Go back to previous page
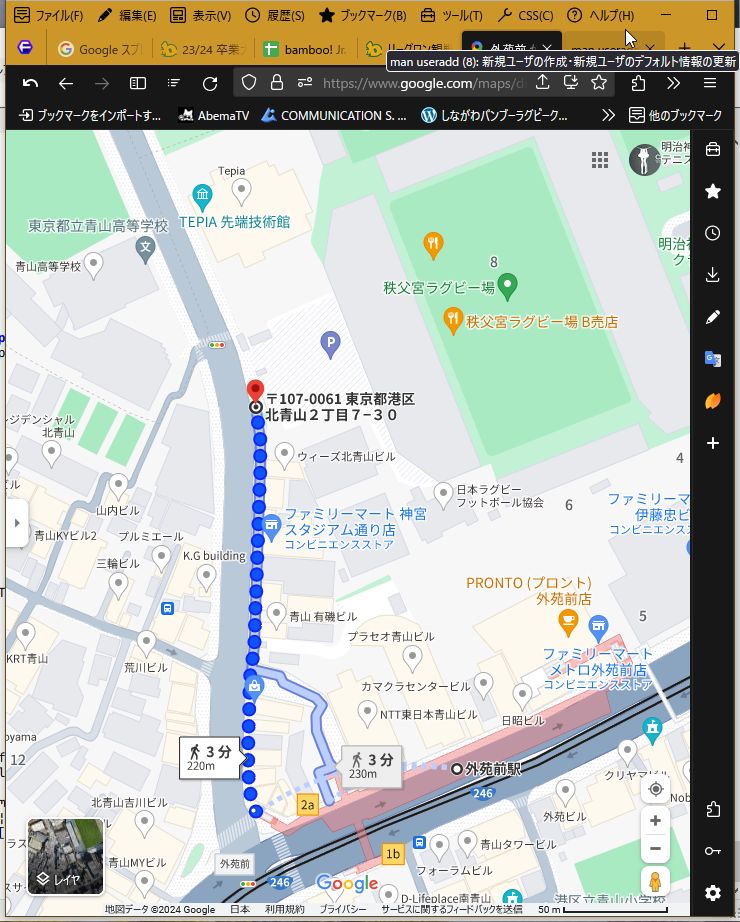The width and height of the screenshot is (740, 922). tap(66, 83)
